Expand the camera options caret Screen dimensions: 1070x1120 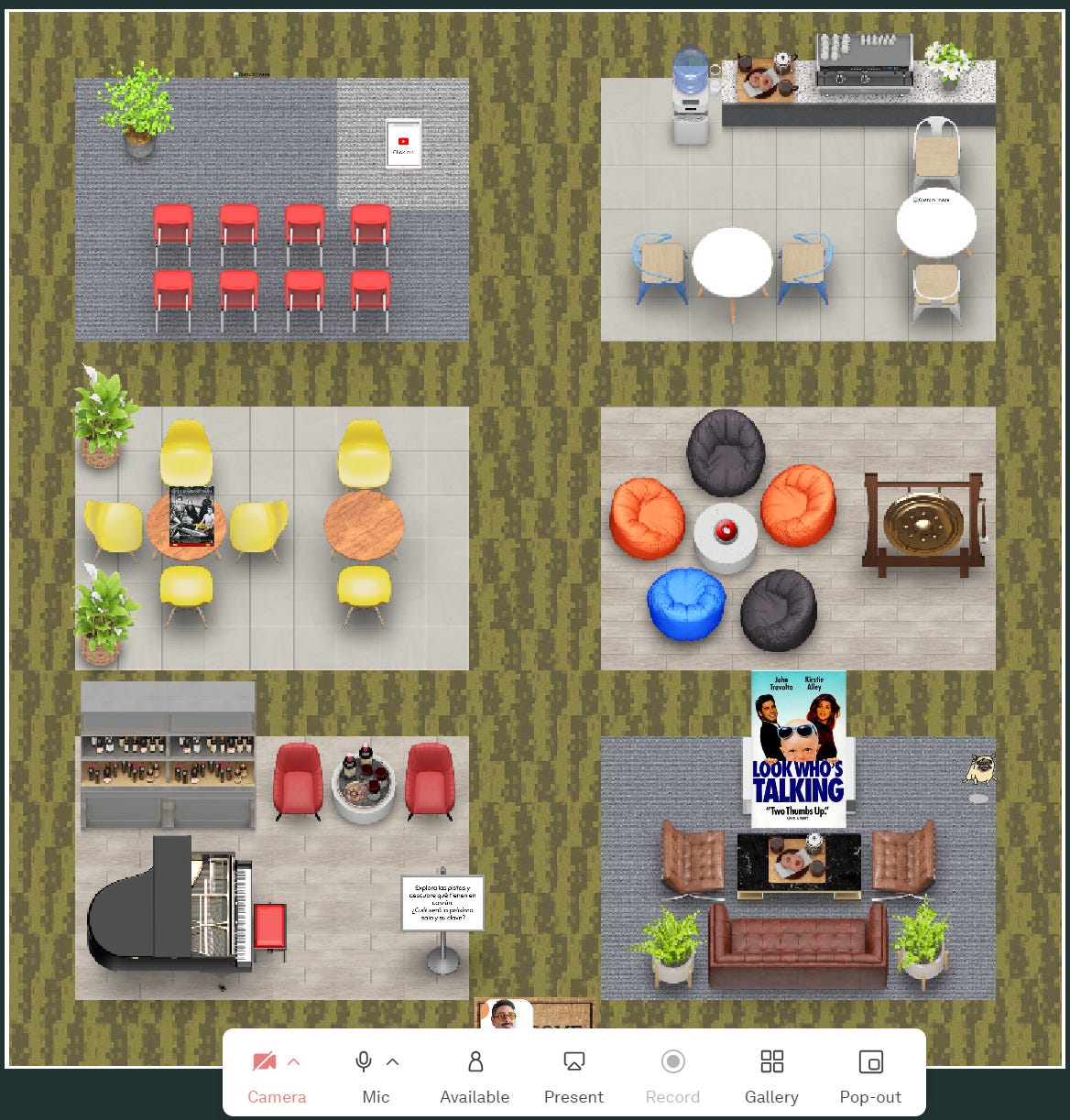tap(294, 1062)
